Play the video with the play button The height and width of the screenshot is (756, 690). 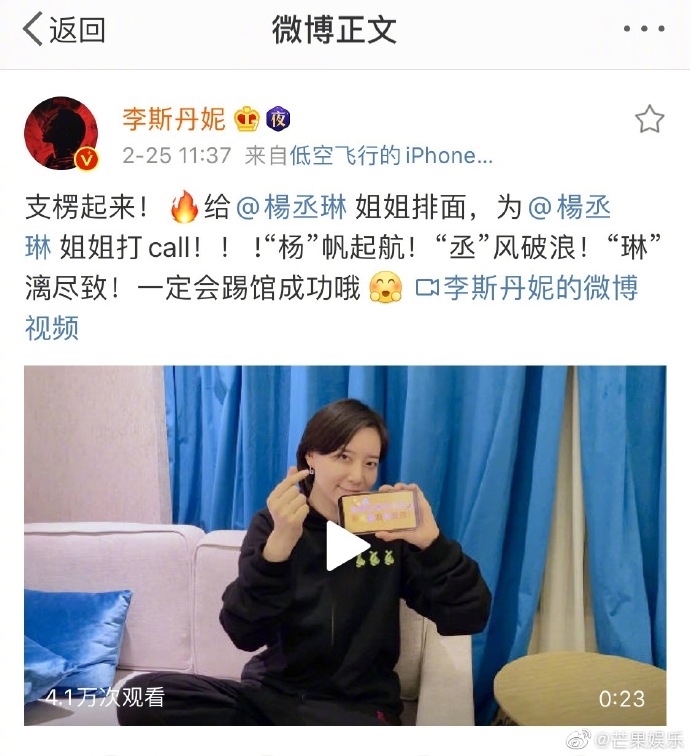345,545
